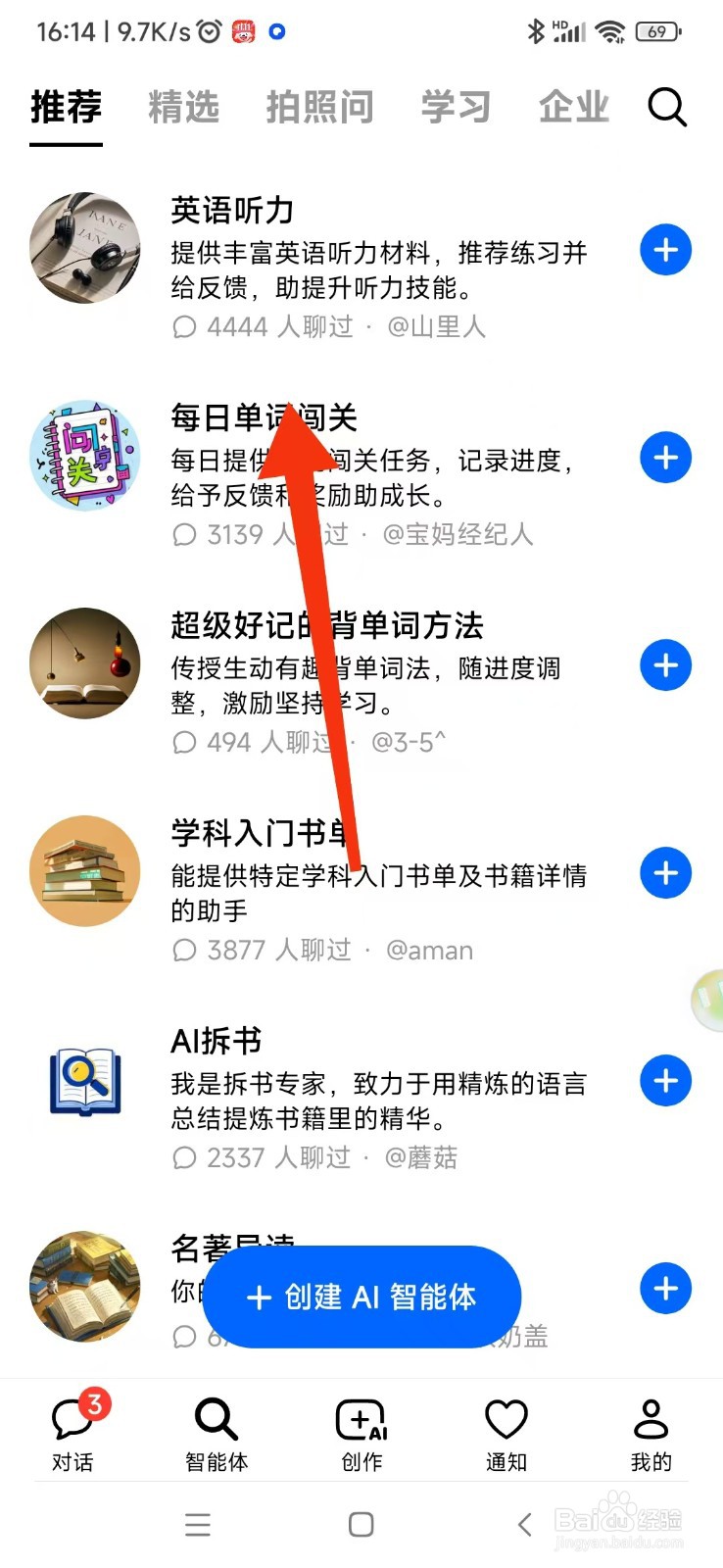Open the 拍照问 tab
723x1568 pixels.
[x=320, y=108]
